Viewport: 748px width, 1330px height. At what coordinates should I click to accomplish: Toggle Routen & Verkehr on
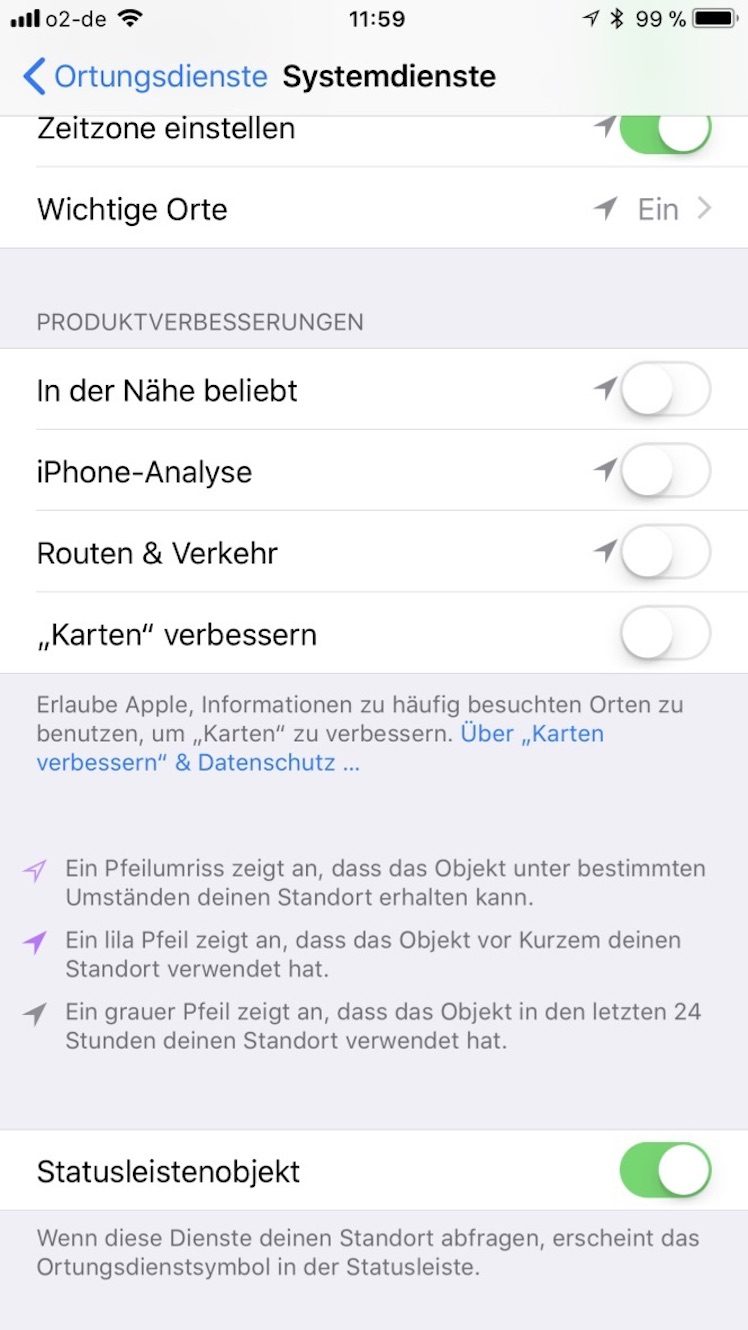665,552
